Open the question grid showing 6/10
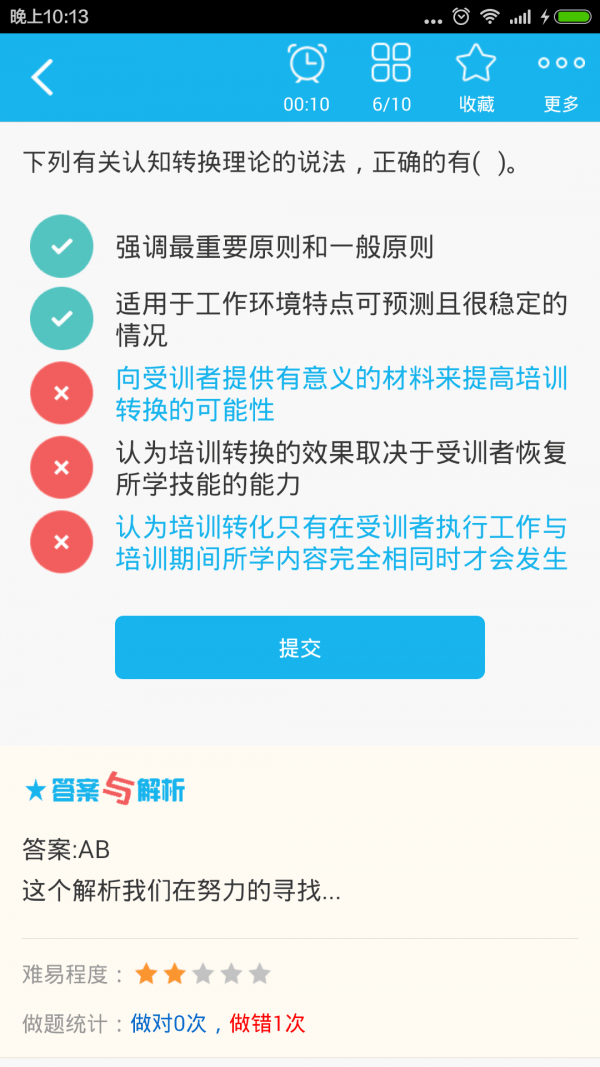The height and width of the screenshot is (1067, 600). pyautogui.click(x=391, y=78)
